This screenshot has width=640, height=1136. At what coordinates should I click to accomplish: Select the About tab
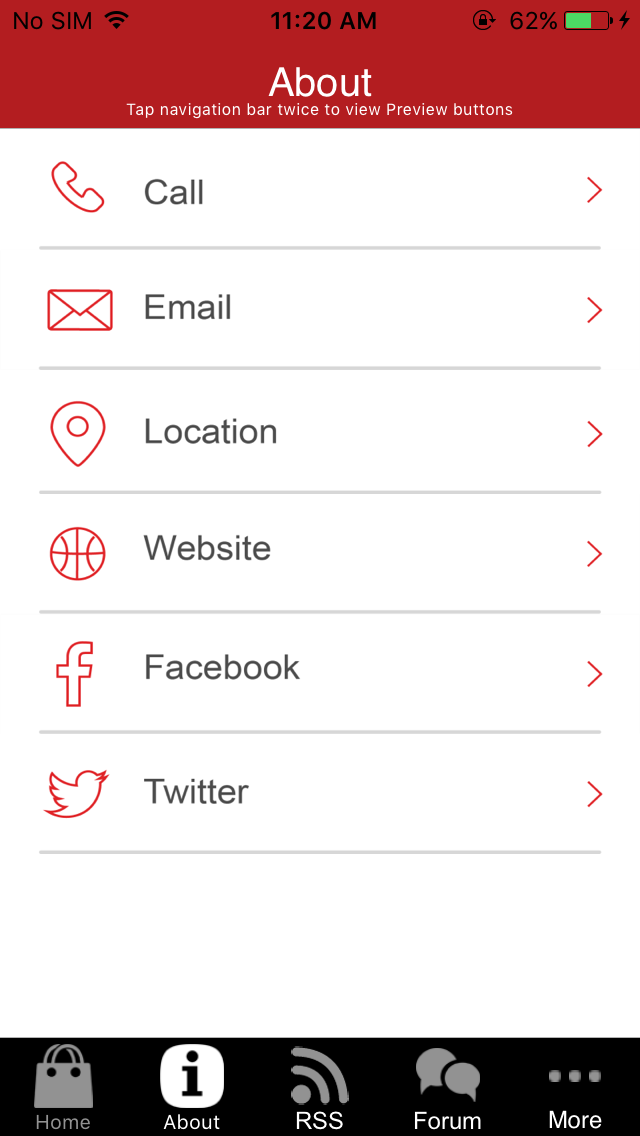click(192, 1087)
